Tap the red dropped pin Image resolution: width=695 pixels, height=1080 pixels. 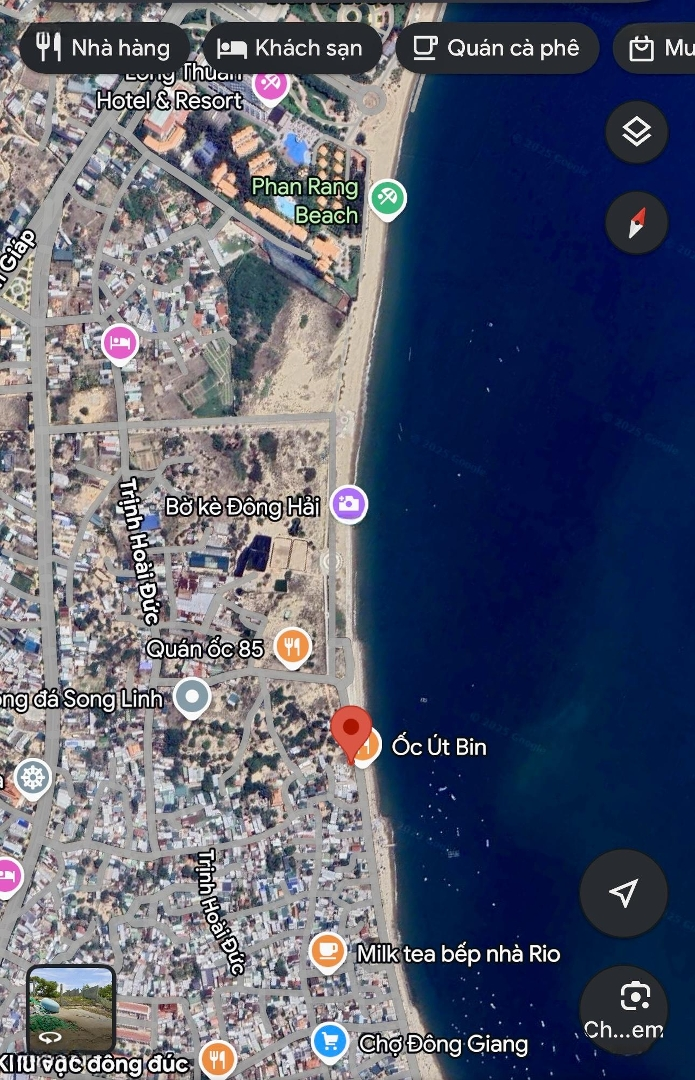[x=351, y=730]
